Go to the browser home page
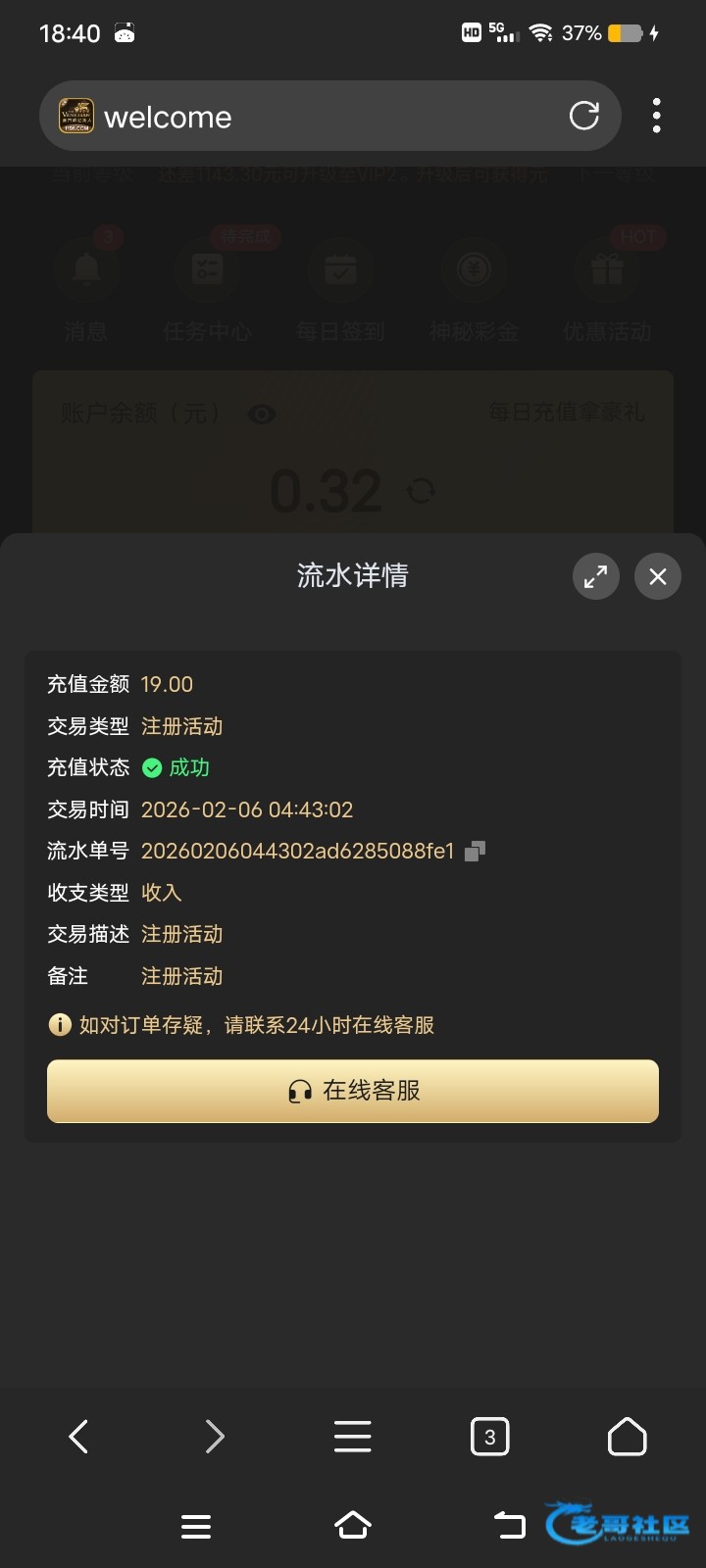This screenshot has width=706, height=1568. point(628,1437)
